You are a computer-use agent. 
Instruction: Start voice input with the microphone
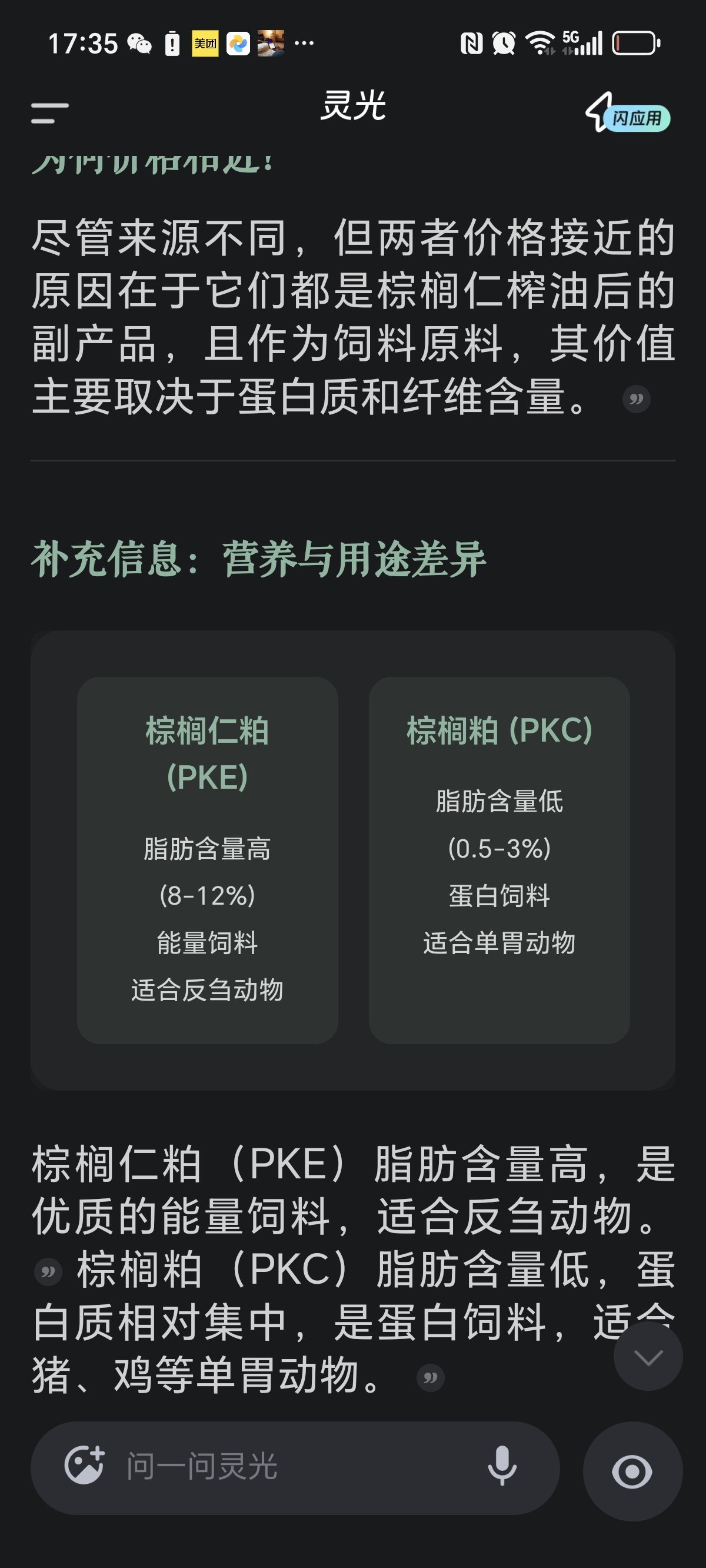tap(502, 1466)
